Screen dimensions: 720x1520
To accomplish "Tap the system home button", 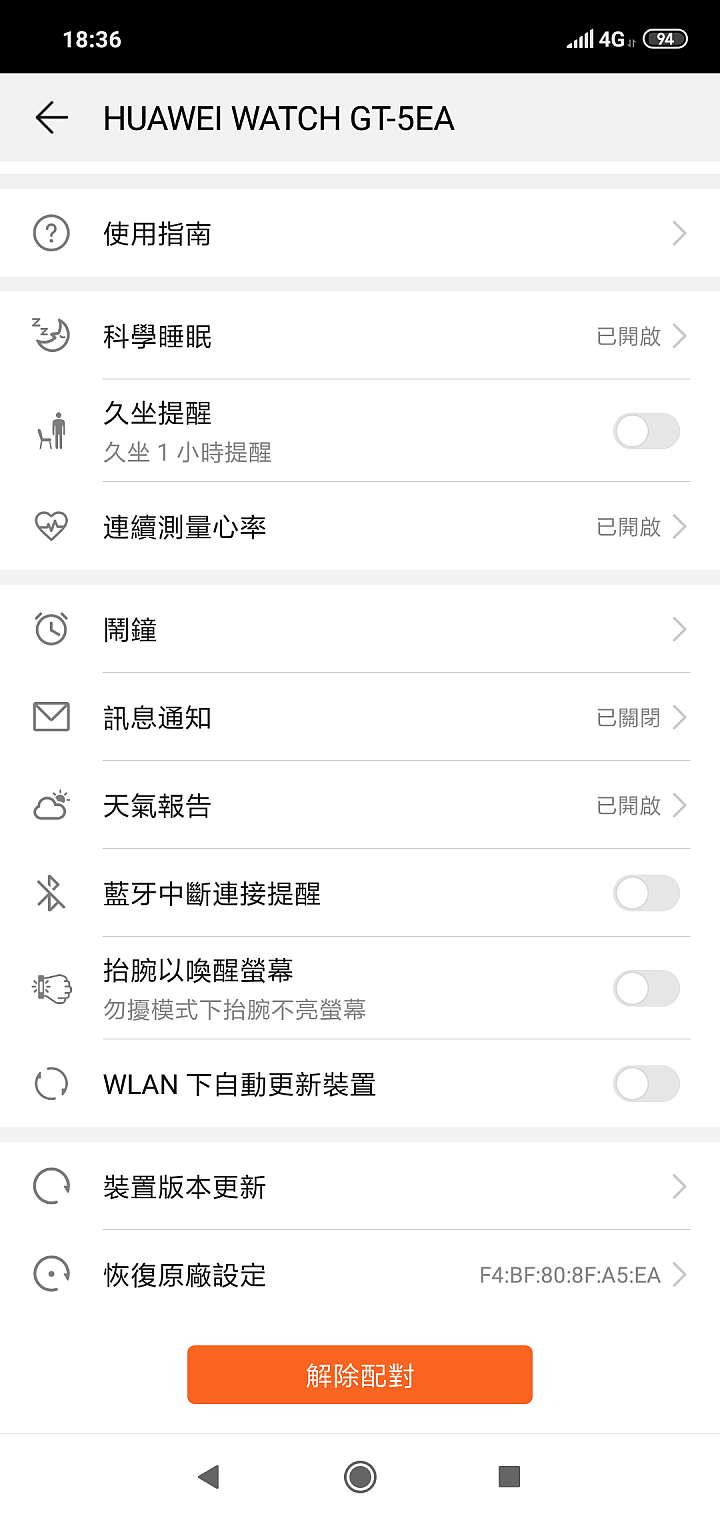I will tap(360, 1476).
